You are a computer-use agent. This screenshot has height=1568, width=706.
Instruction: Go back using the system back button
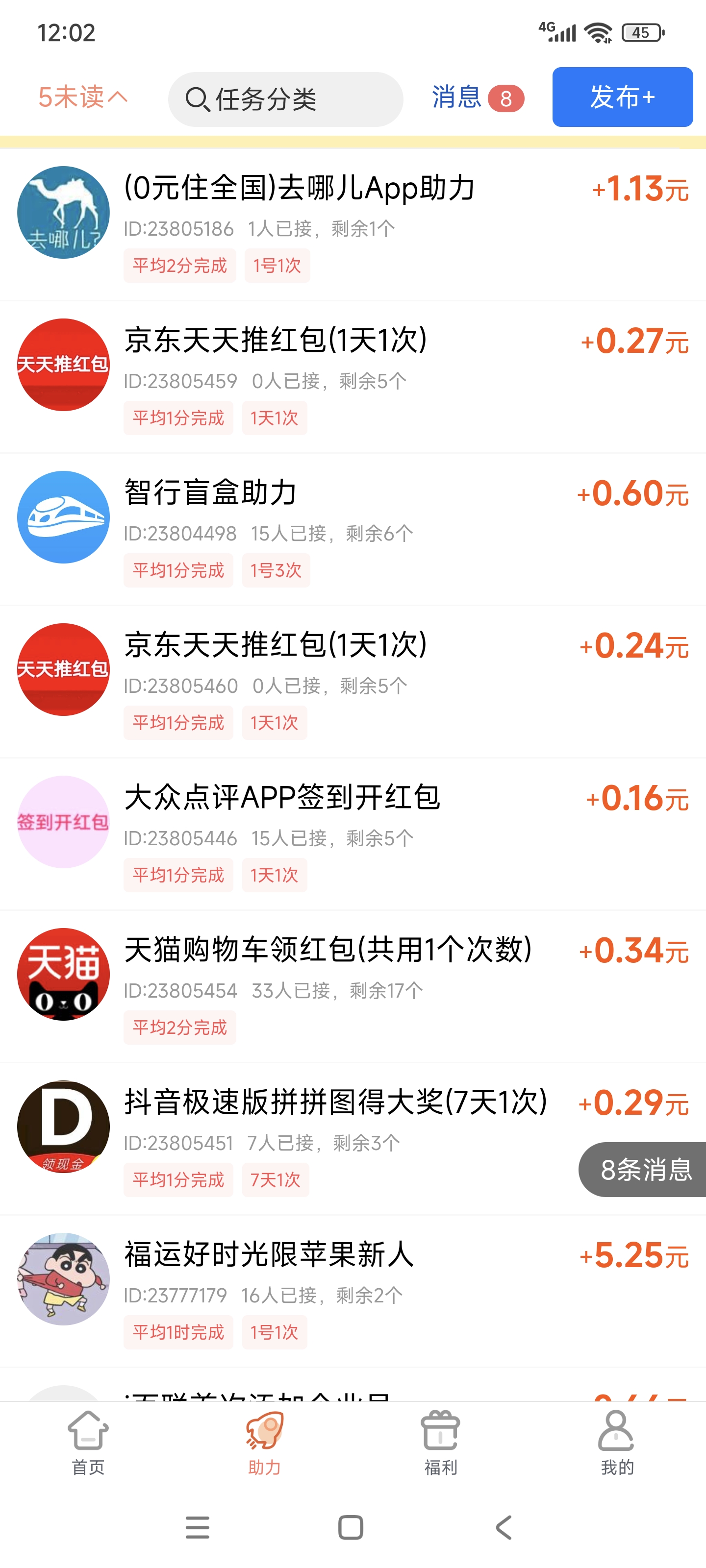tap(504, 1527)
